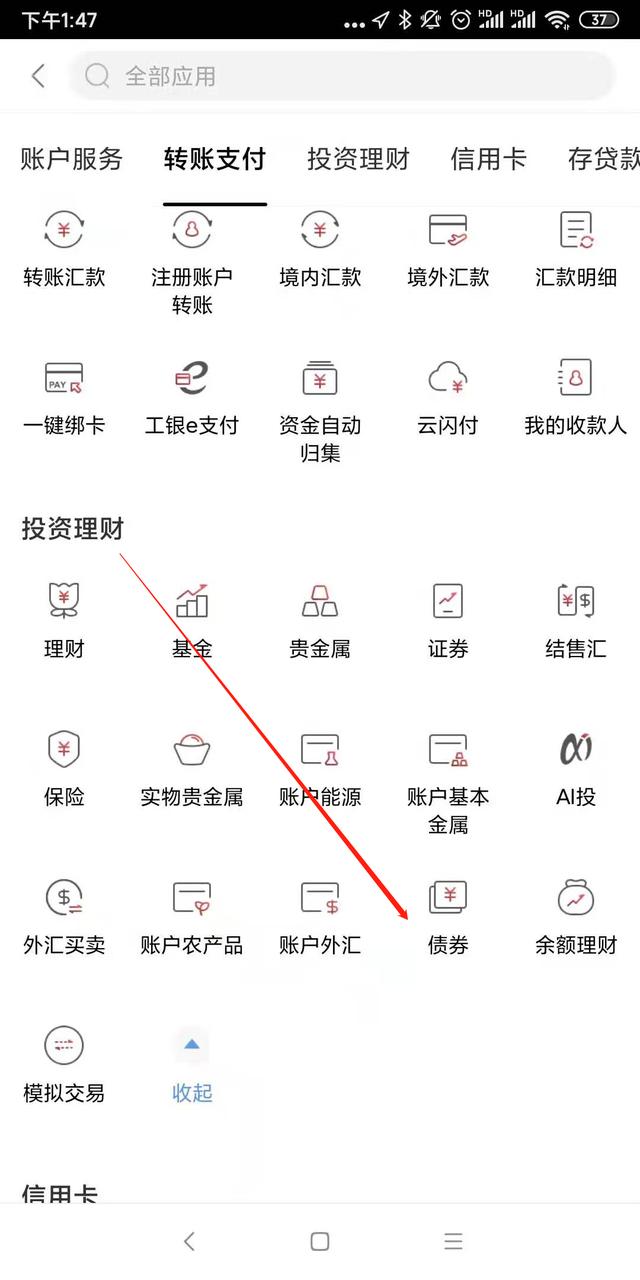The image size is (640, 1280).
Task: Open the 全部应用 search box
Action: [340, 76]
